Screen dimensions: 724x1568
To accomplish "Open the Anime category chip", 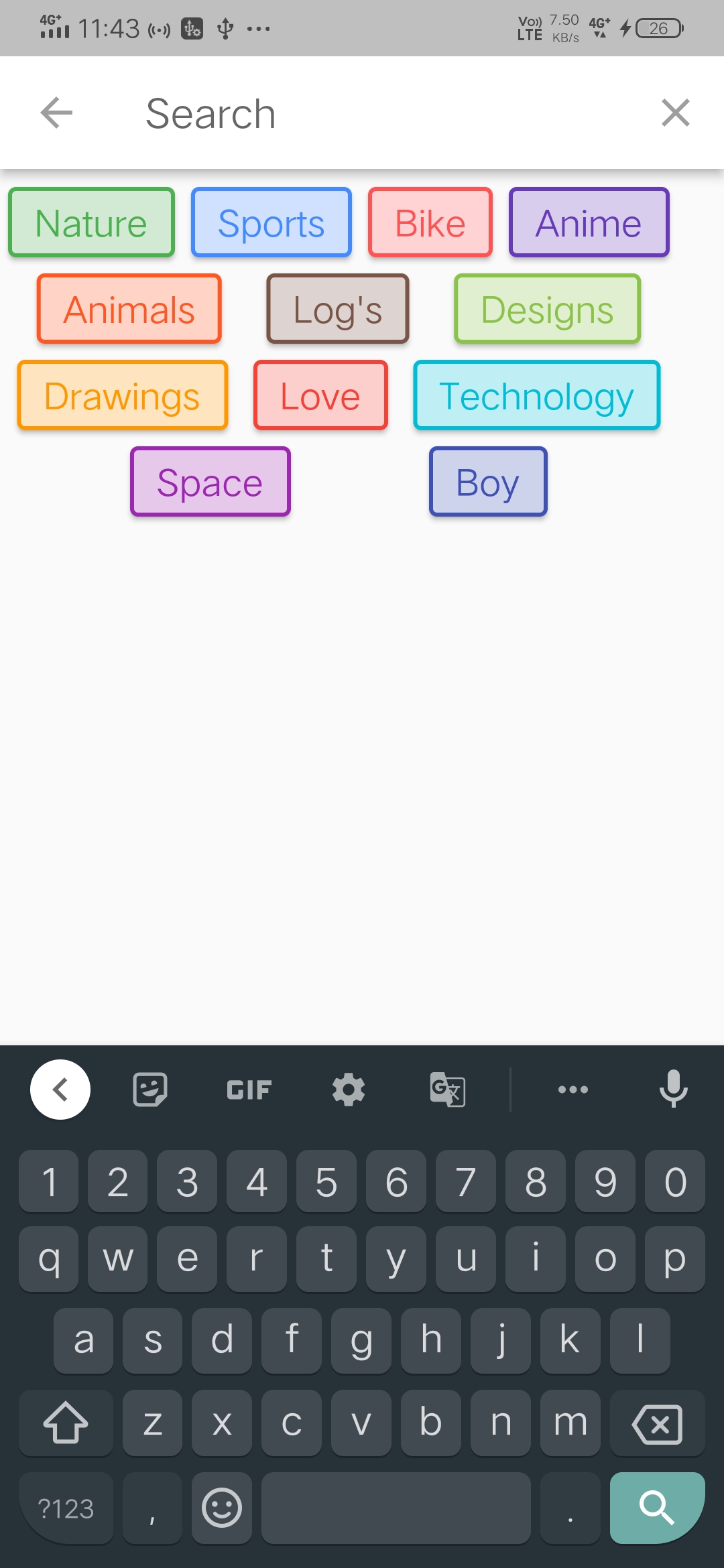I will coord(589,222).
